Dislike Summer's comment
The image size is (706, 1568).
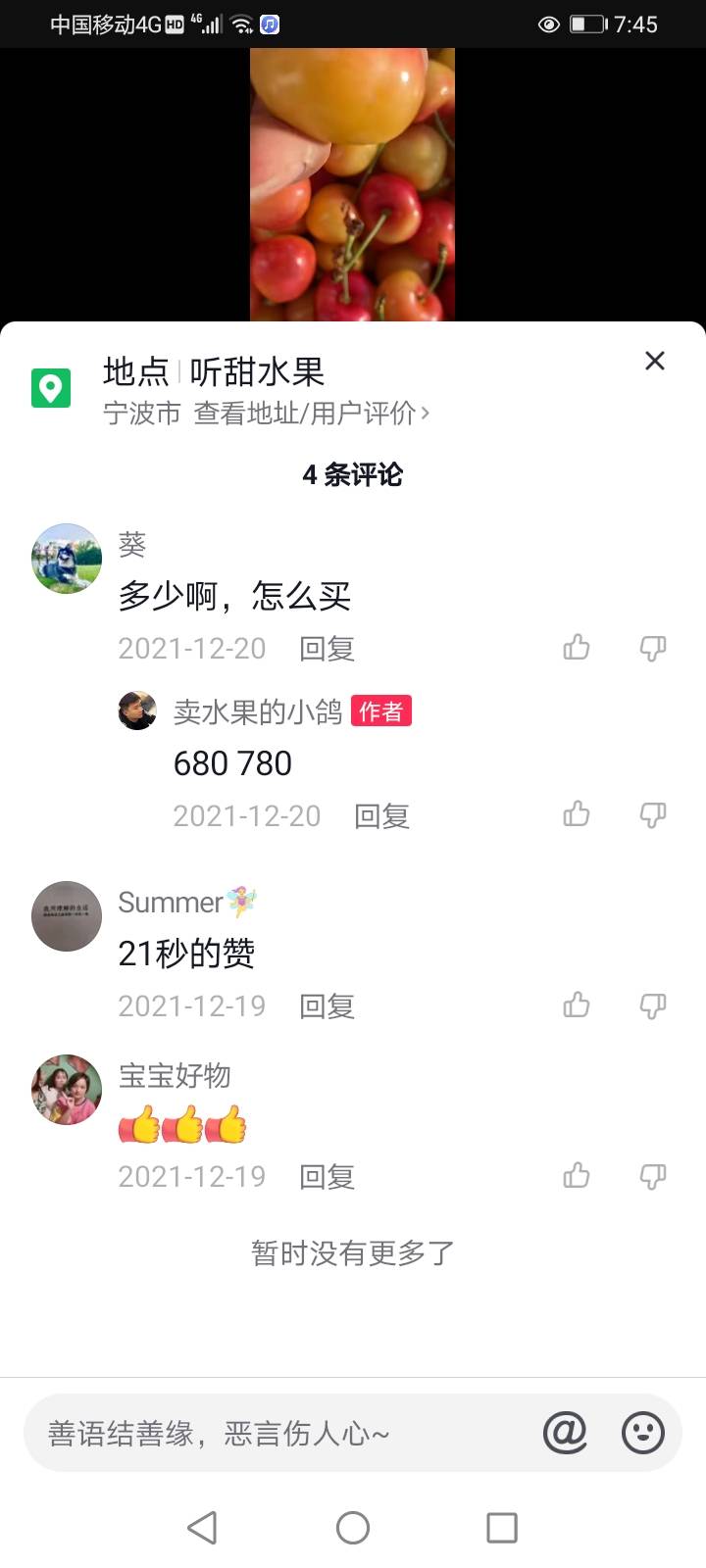tap(653, 1005)
